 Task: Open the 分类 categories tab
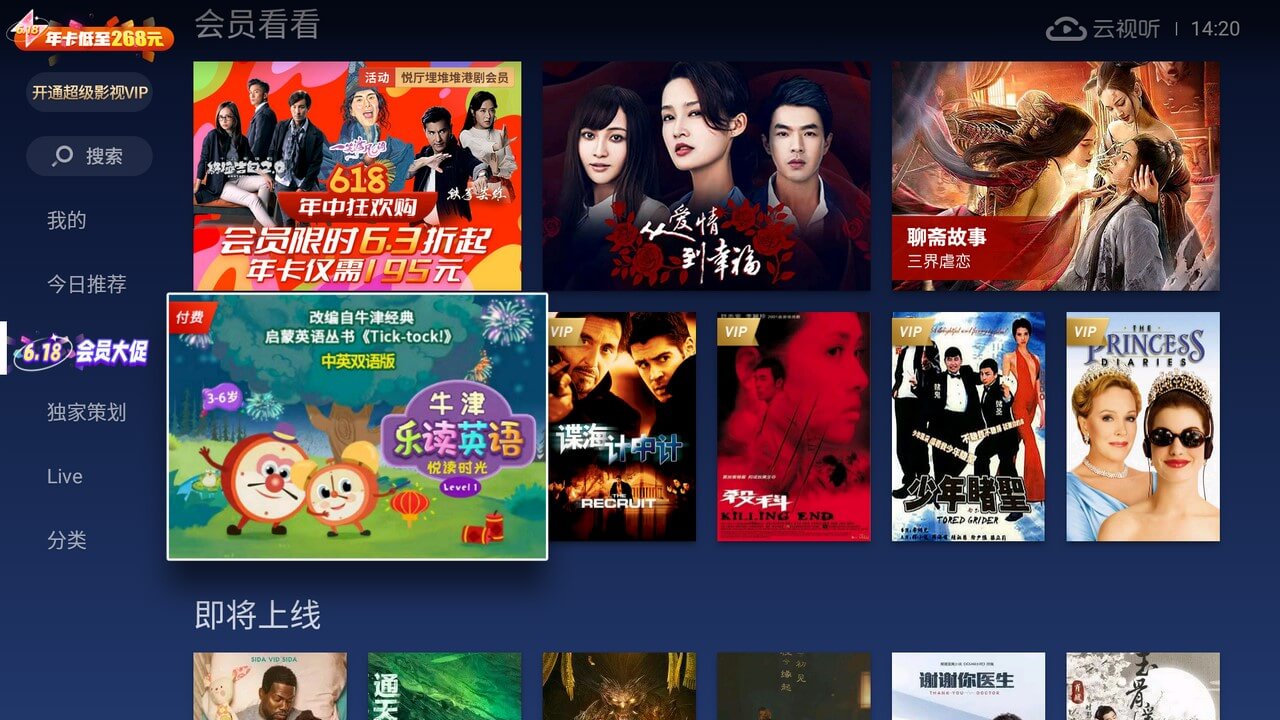pyautogui.click(x=67, y=541)
